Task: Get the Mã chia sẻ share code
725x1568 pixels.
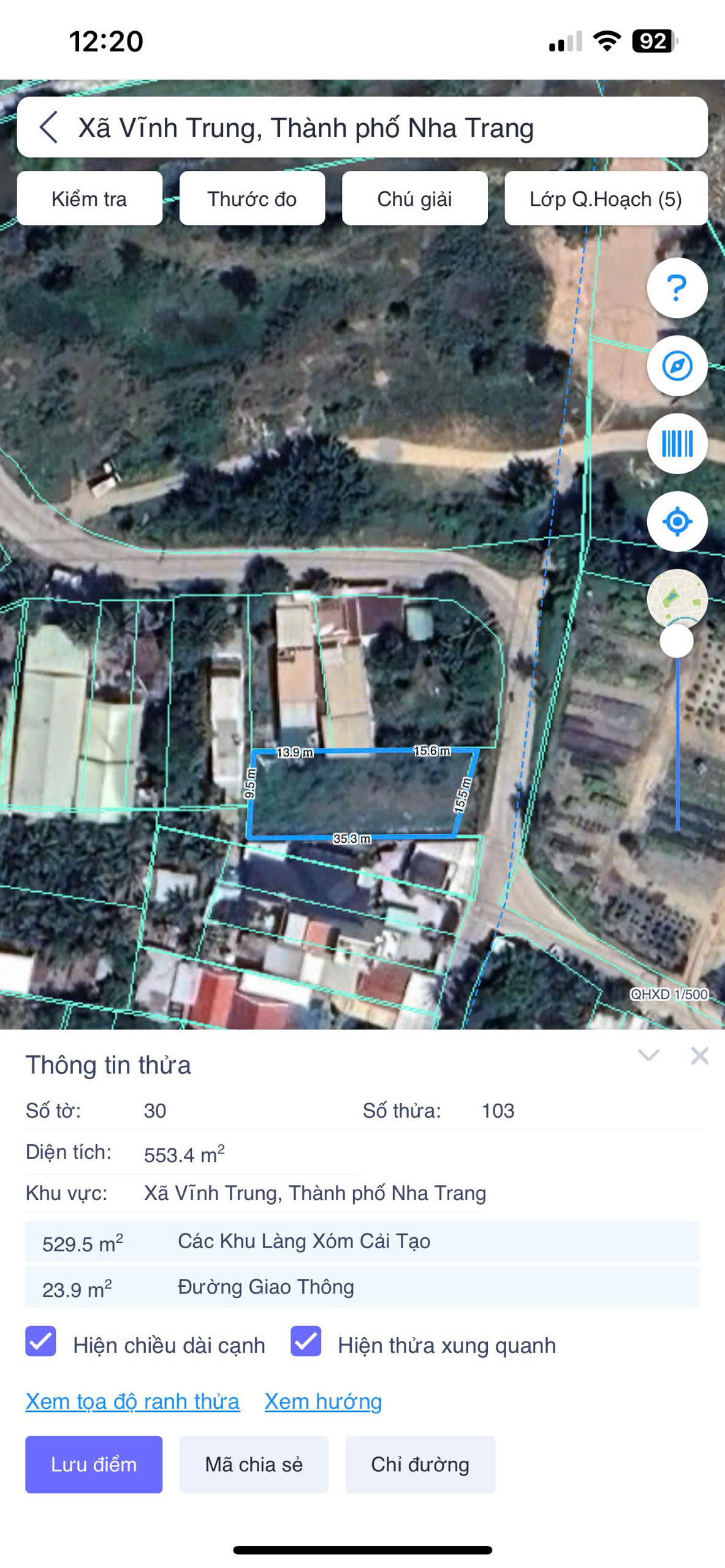Action: tap(254, 1464)
